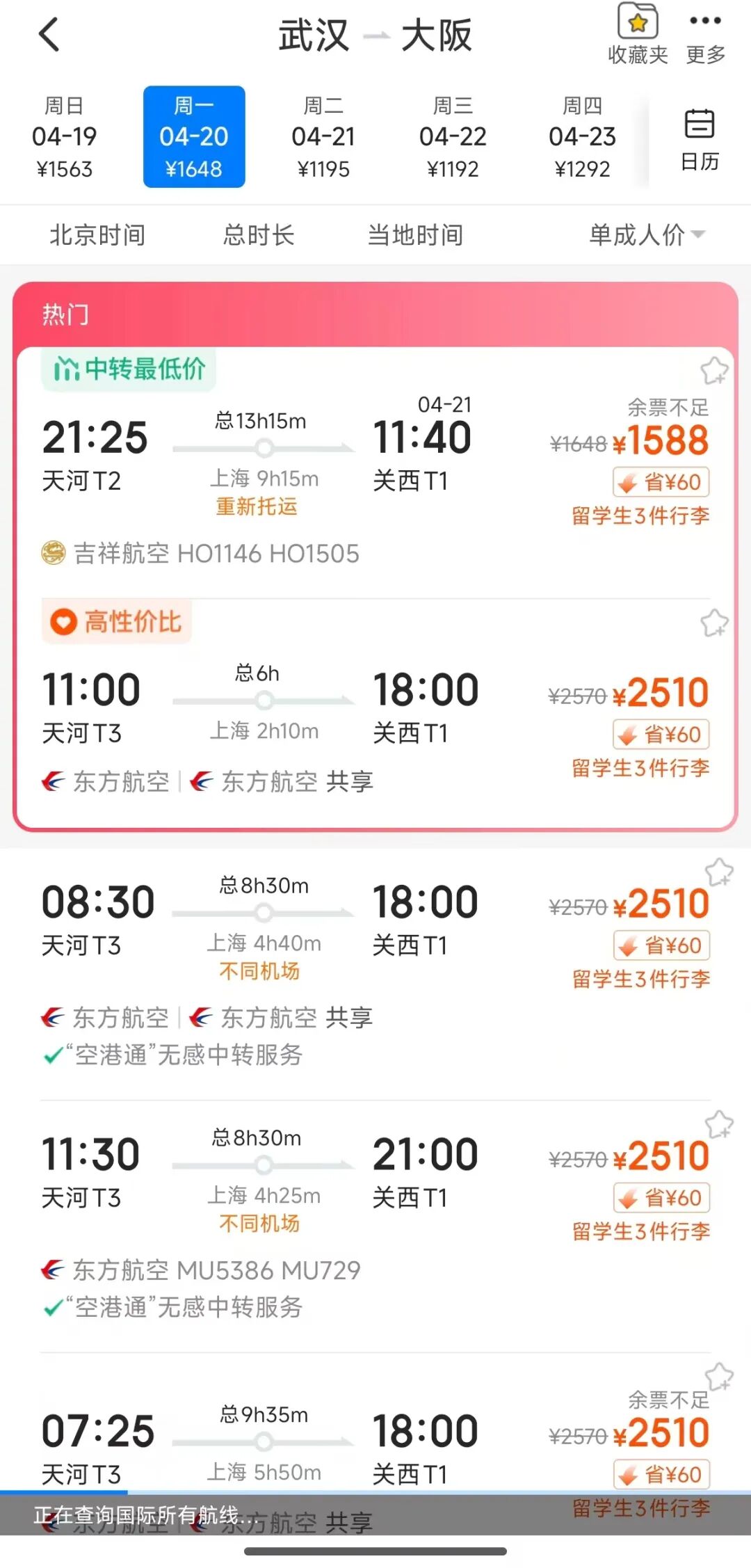Go back from the flight list
This screenshot has width=751, height=1568.
[x=49, y=35]
